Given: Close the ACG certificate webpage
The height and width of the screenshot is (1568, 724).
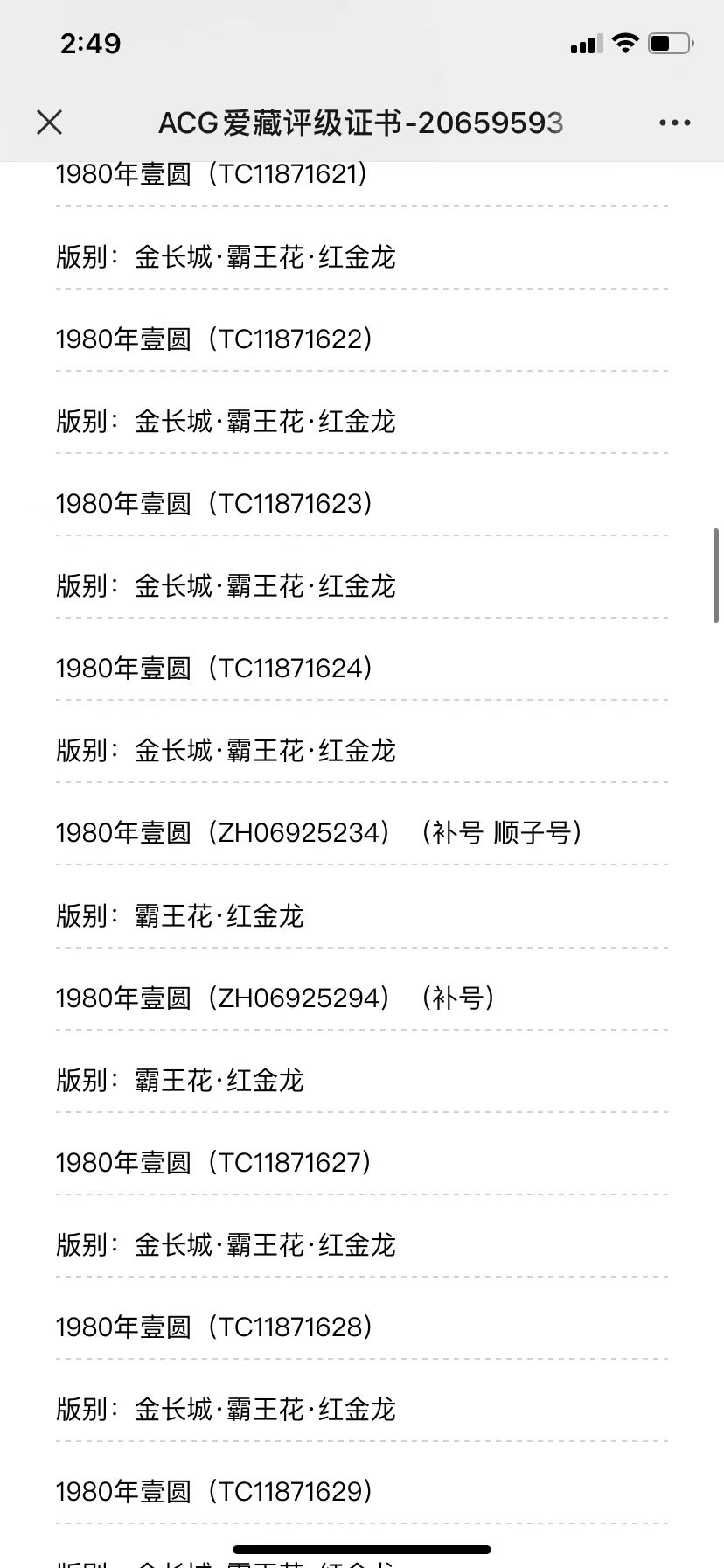Looking at the screenshot, I should pyautogui.click(x=50, y=122).
